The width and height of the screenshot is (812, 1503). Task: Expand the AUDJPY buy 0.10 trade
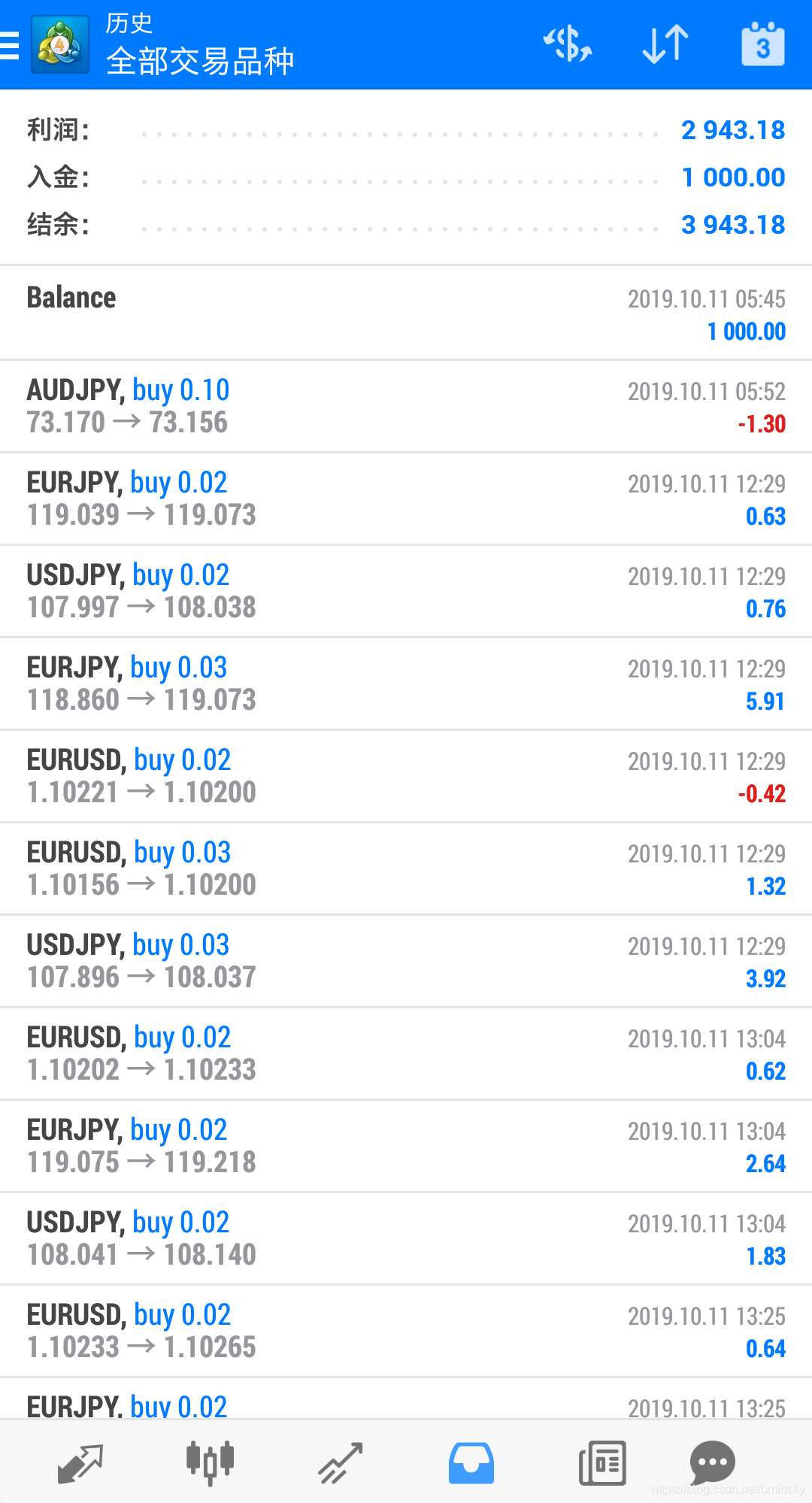(x=406, y=406)
